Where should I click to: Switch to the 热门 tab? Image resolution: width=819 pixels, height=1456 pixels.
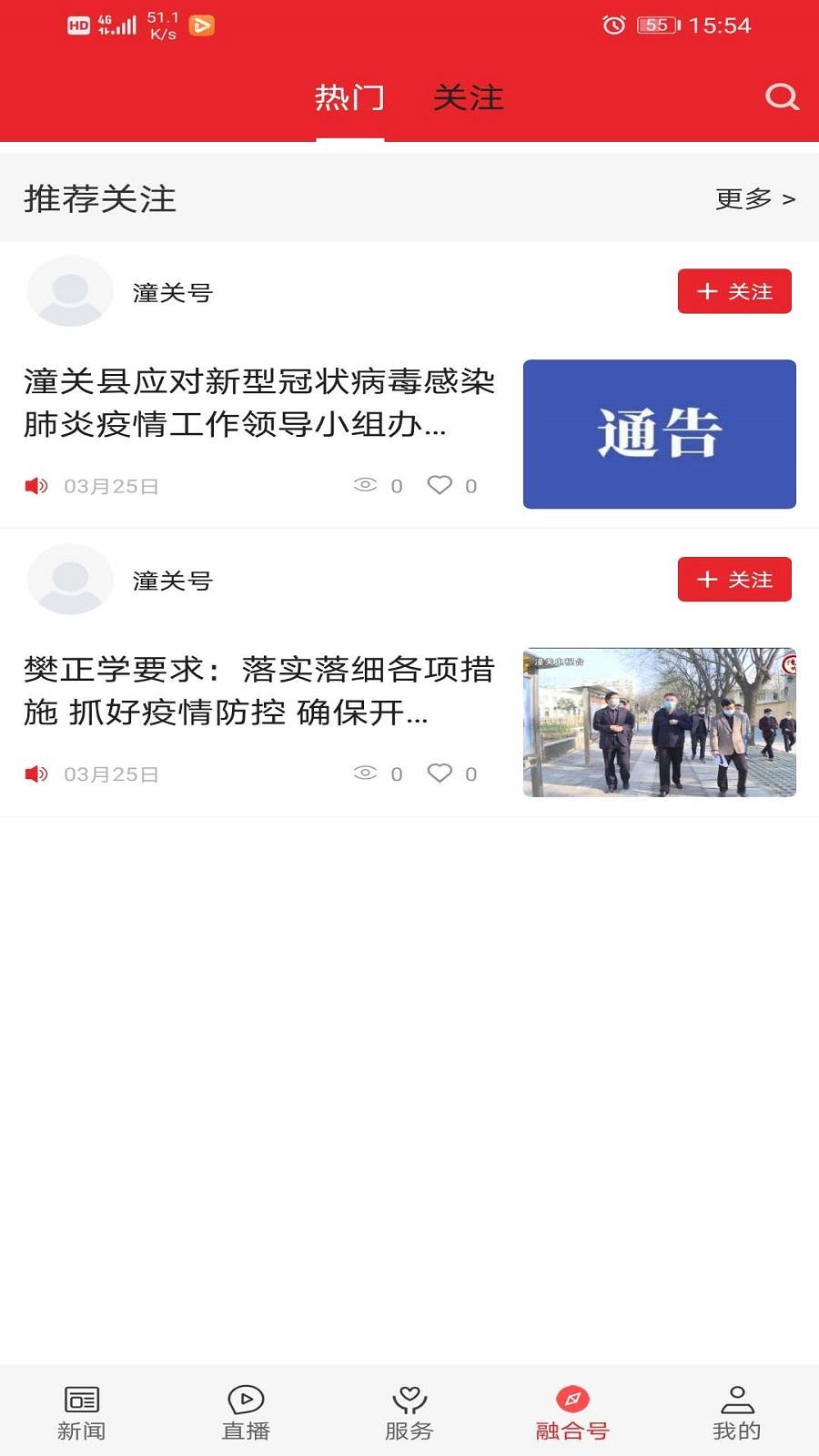[350, 97]
